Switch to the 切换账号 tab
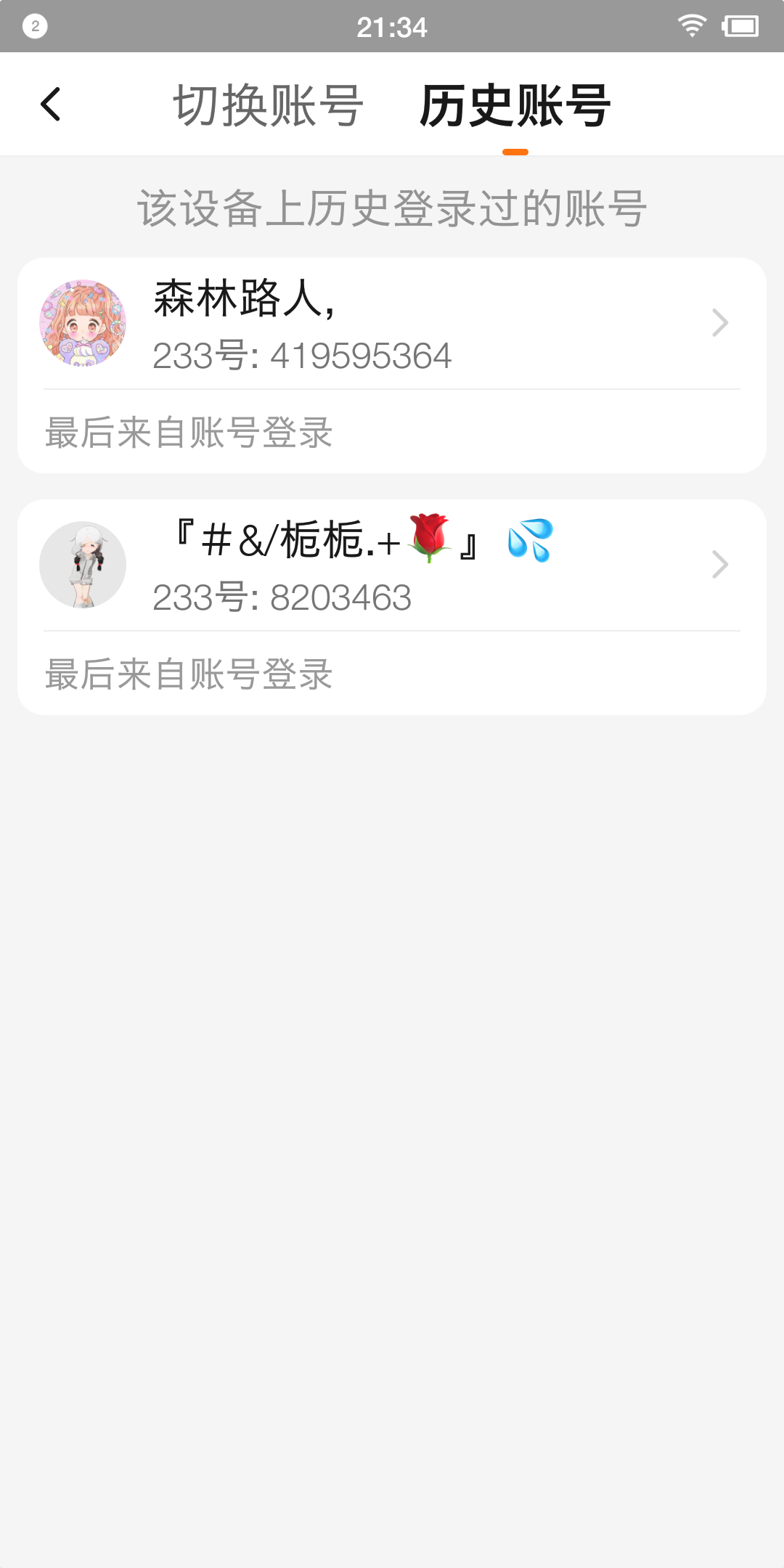This screenshot has height=1568, width=784. point(268,106)
